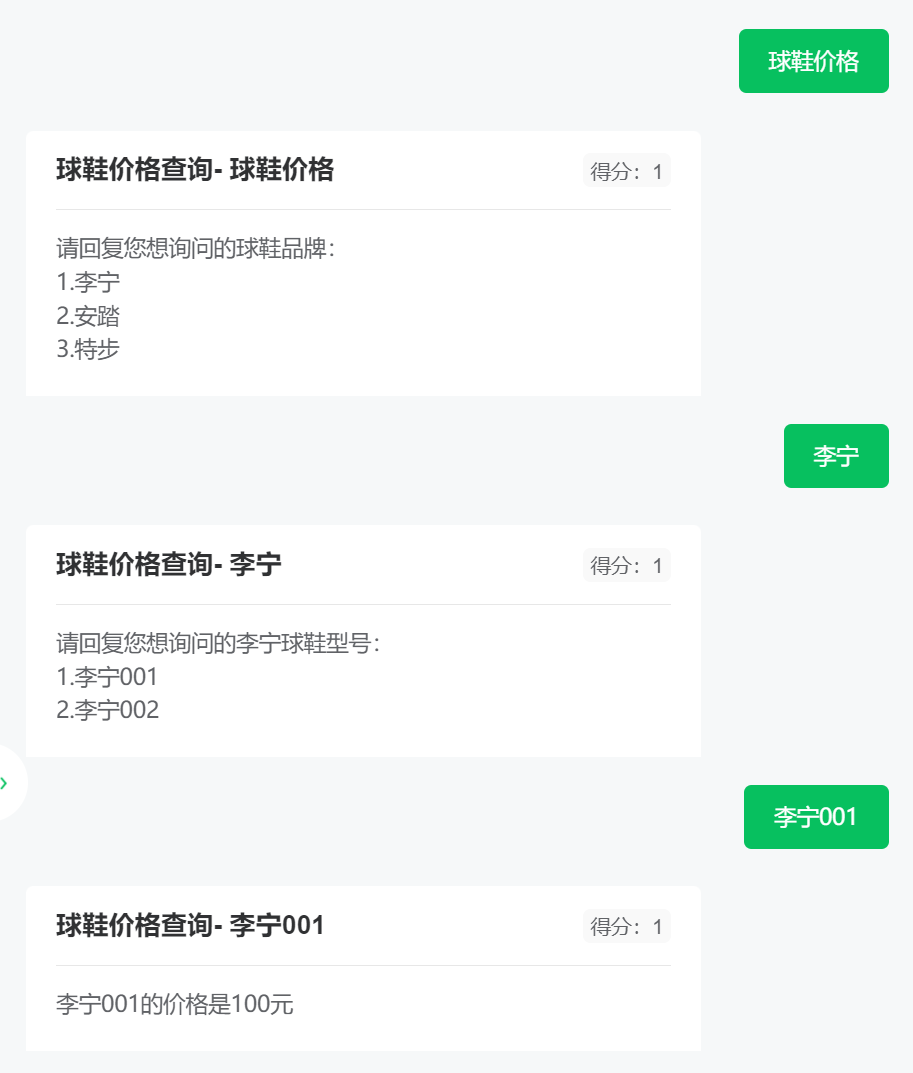Click the 李宁 user message bubble
This screenshot has height=1073, width=913.
point(836,456)
